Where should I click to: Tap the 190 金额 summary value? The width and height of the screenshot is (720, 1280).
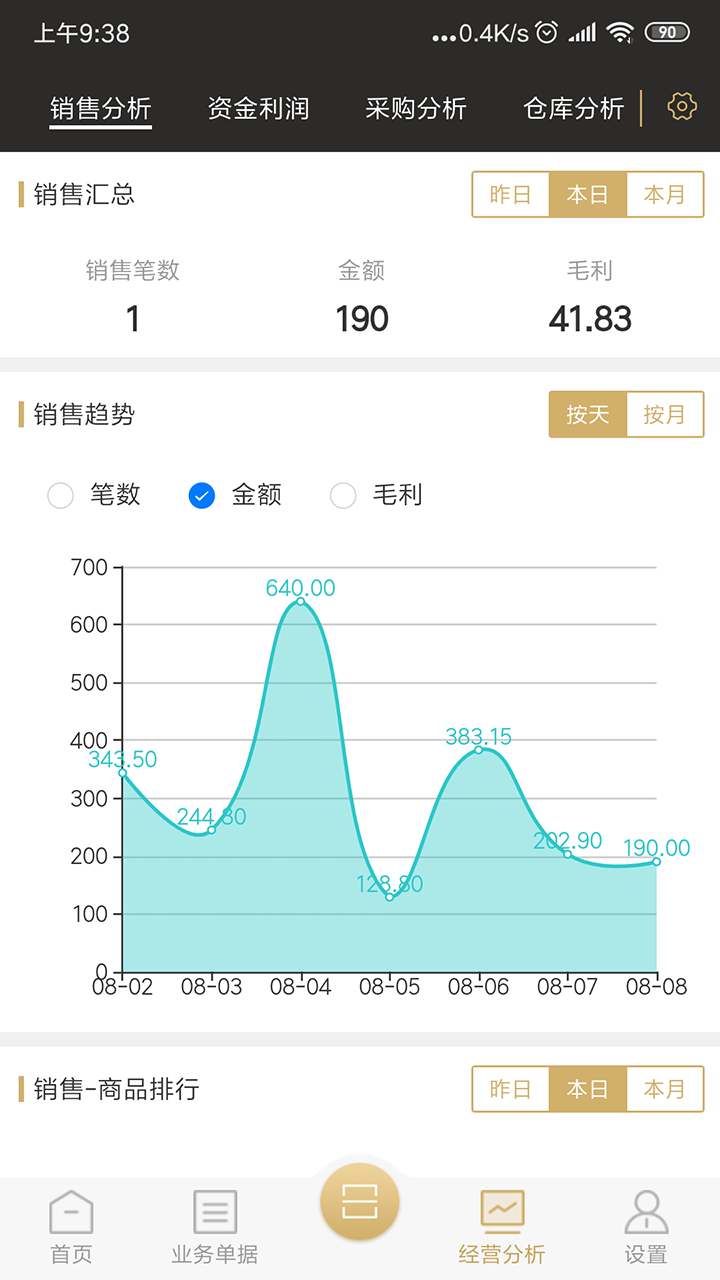tap(360, 318)
